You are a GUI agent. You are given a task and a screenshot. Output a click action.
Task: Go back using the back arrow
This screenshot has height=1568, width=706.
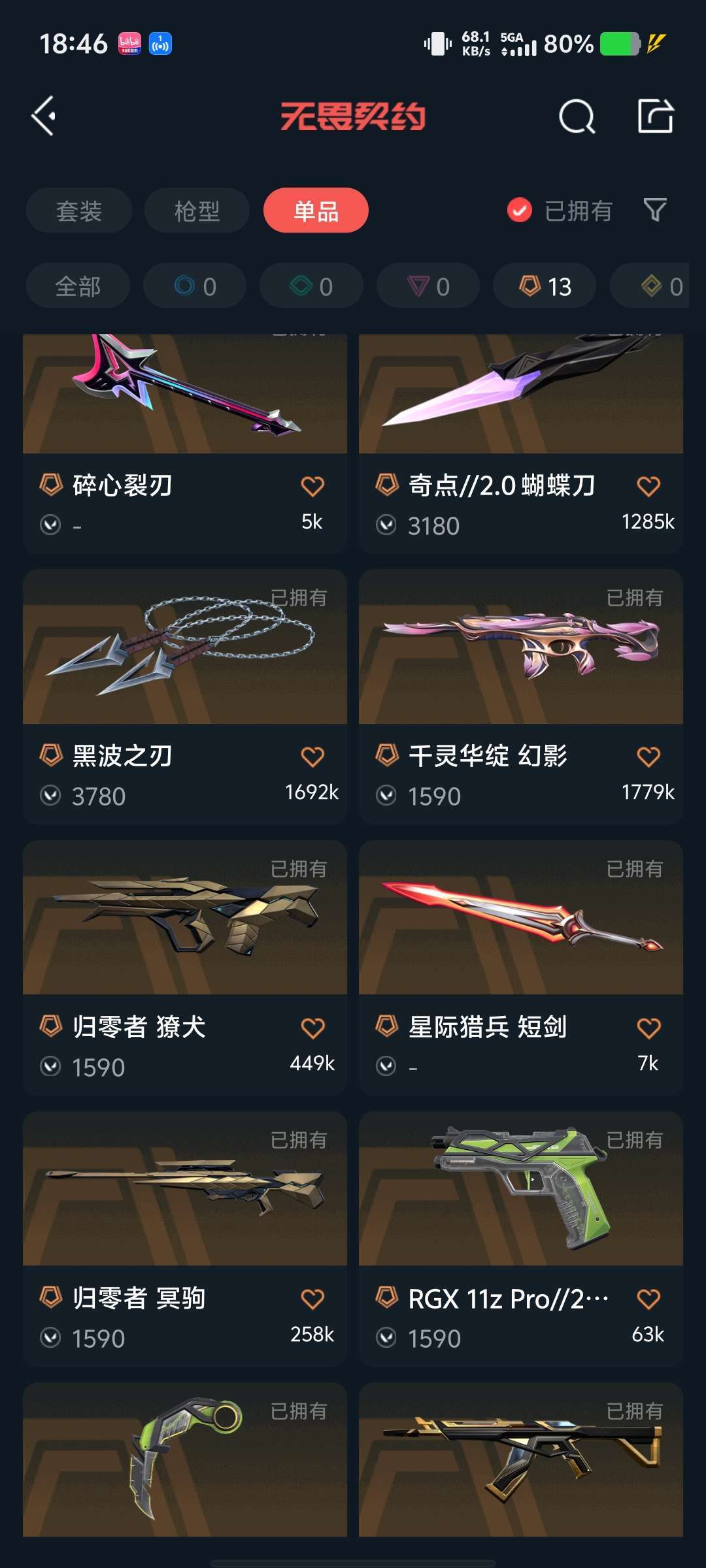click(43, 116)
